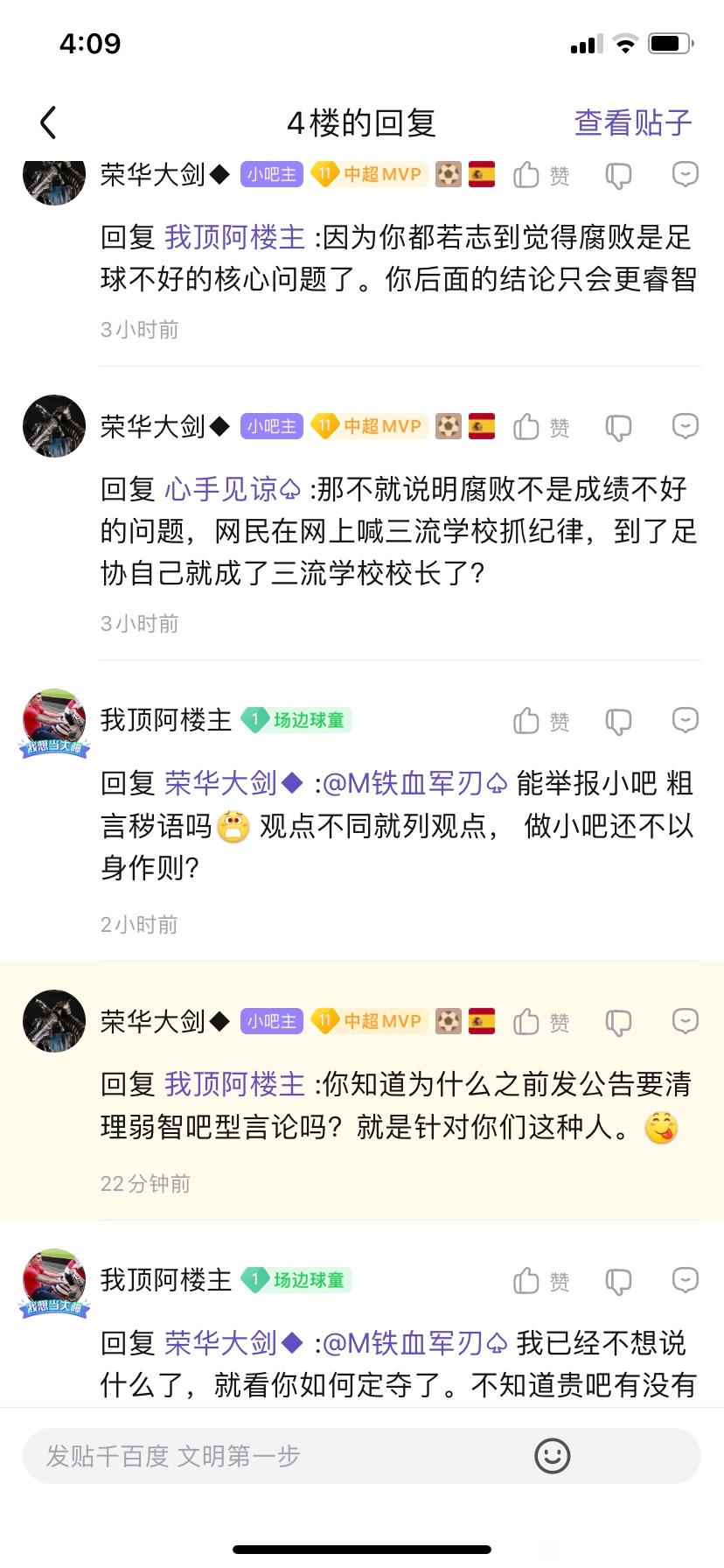This screenshot has height=1568, width=724.
Task: Open comment icon on the 以身作则 reply
Action: point(685,720)
